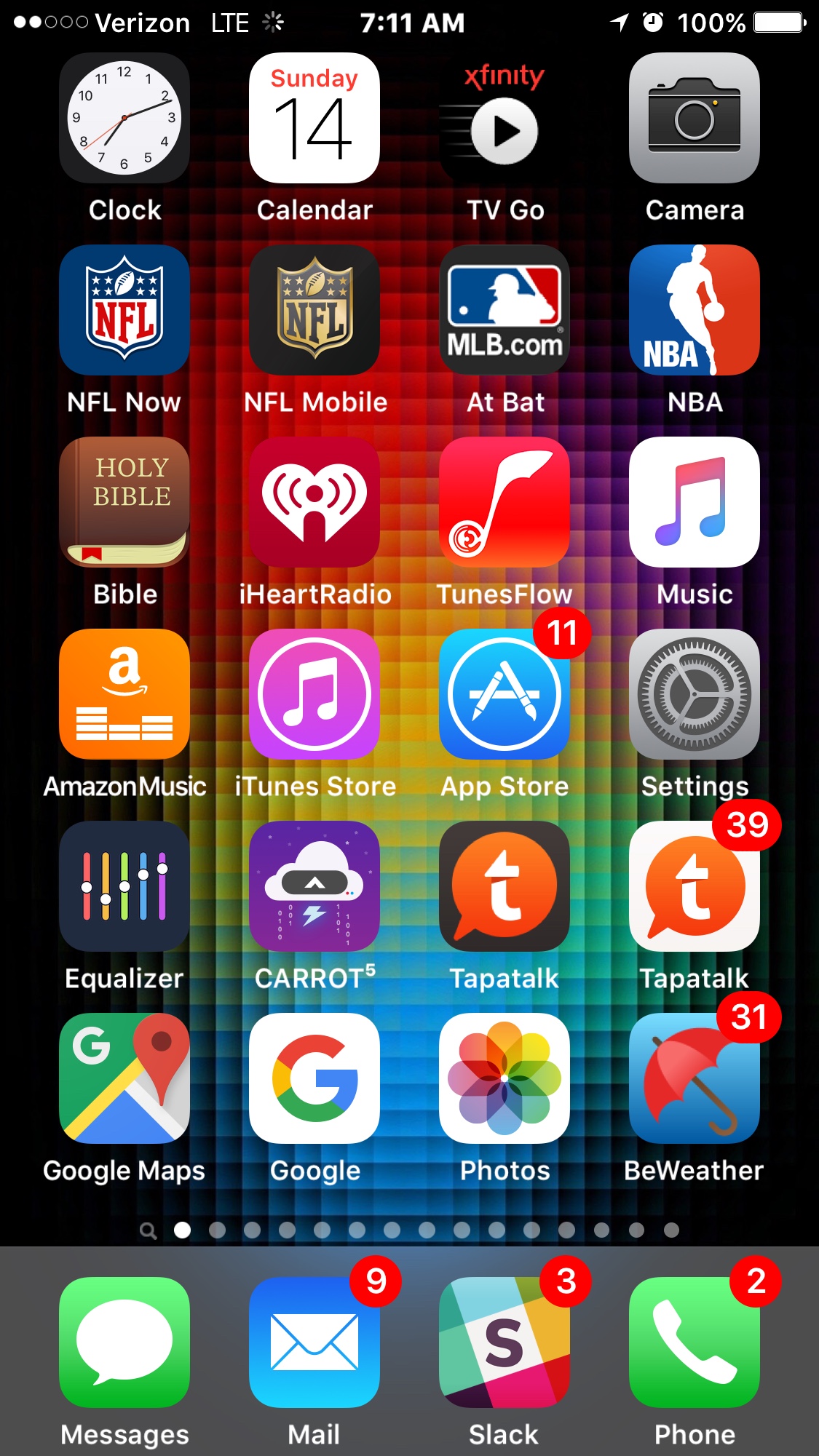Launch Slack from the dock
The image size is (819, 1456).
click(x=505, y=1342)
